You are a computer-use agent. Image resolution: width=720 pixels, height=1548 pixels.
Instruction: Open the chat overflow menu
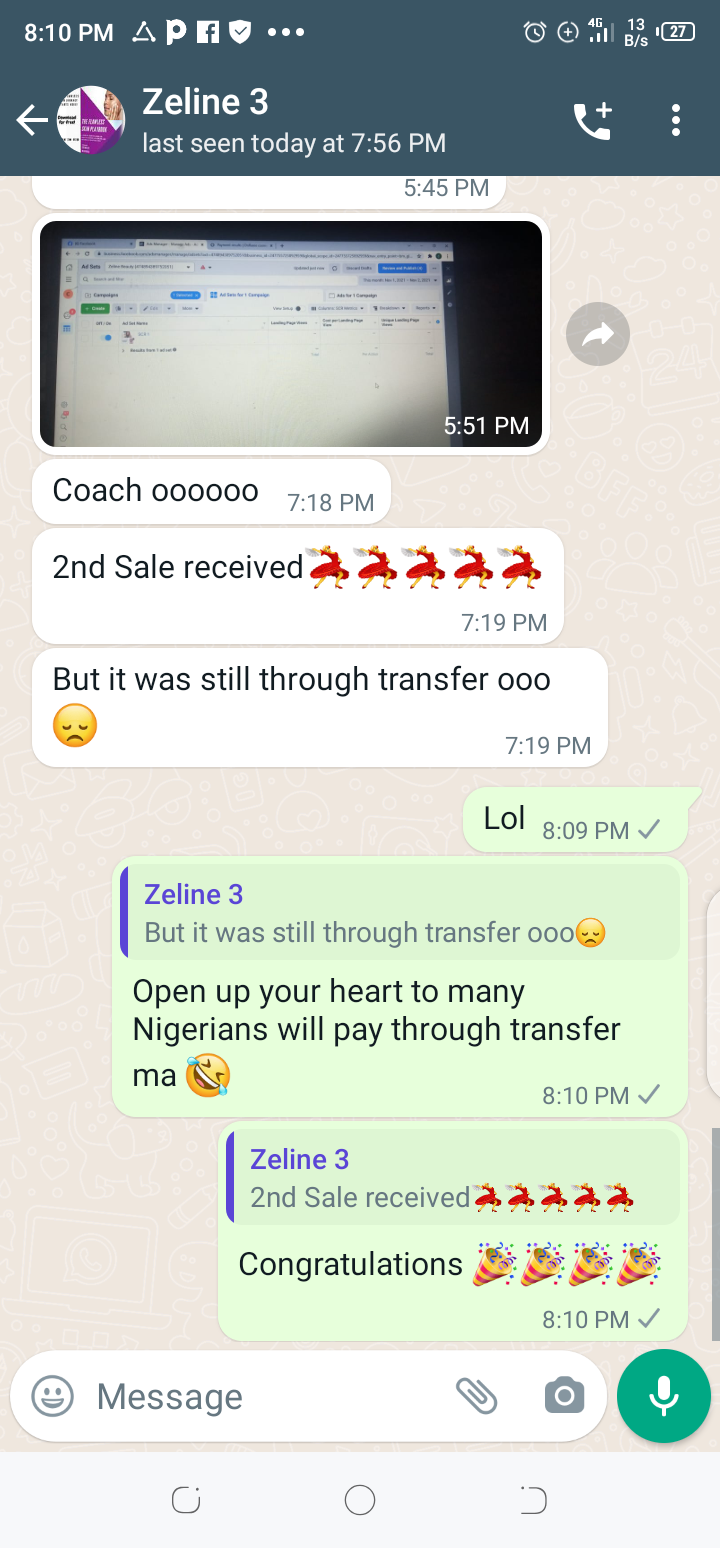[676, 121]
